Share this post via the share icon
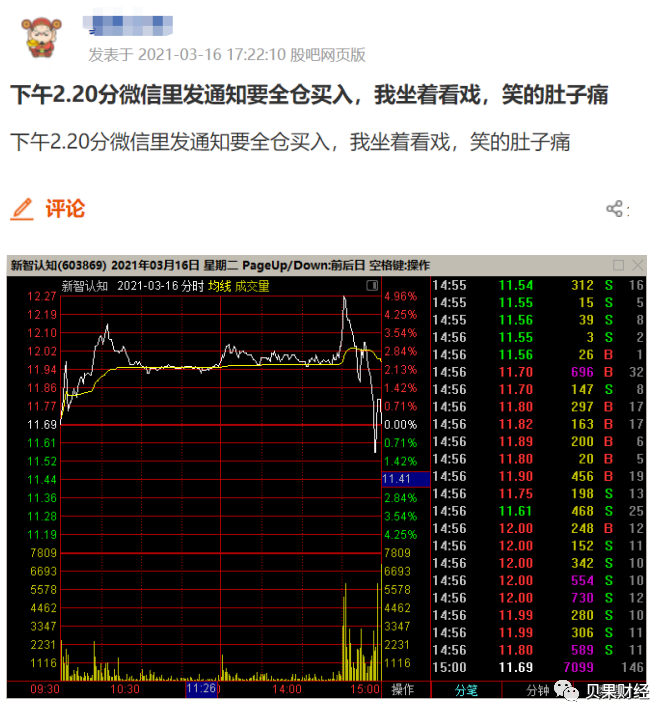The width and height of the screenshot is (671, 721). coord(615,209)
